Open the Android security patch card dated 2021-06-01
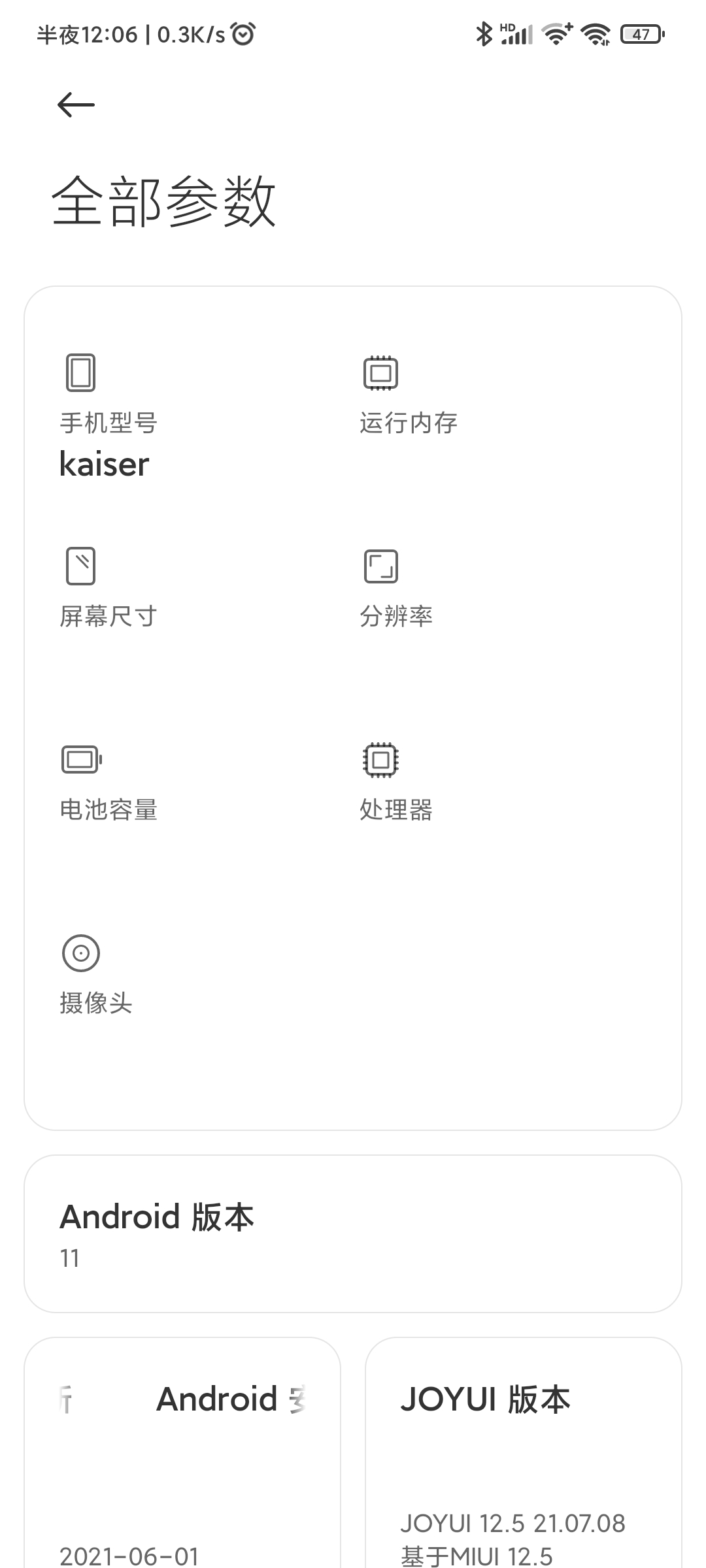The width and height of the screenshot is (706, 1568). click(182, 1452)
